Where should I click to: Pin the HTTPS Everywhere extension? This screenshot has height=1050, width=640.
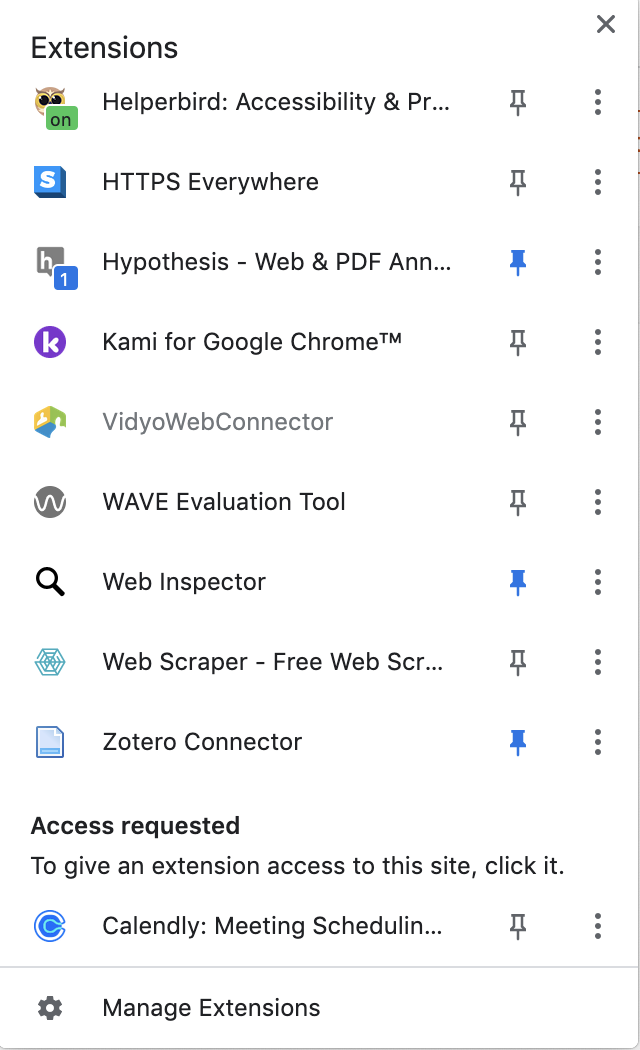click(518, 182)
